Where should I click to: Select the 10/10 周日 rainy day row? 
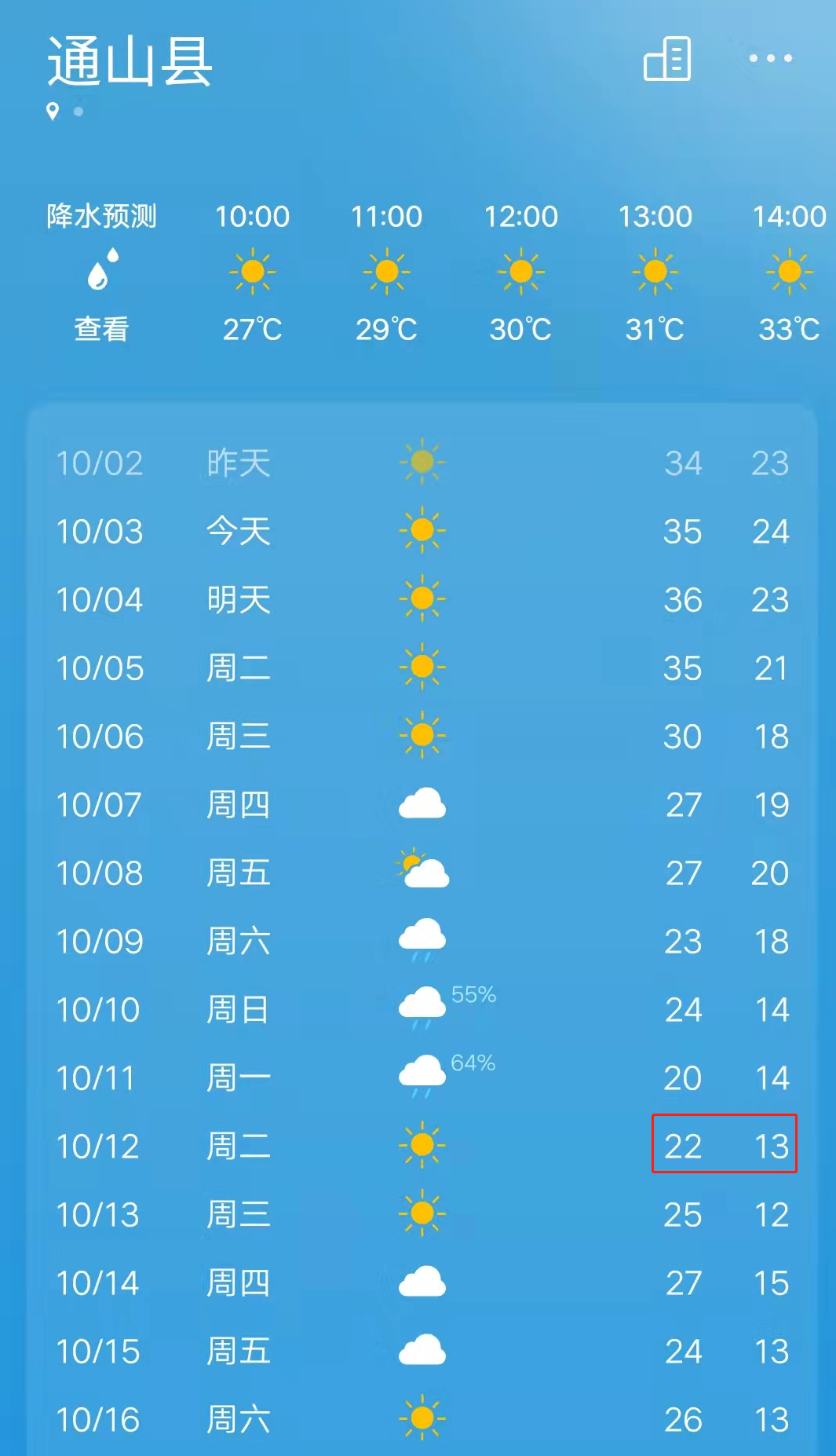422,1009
